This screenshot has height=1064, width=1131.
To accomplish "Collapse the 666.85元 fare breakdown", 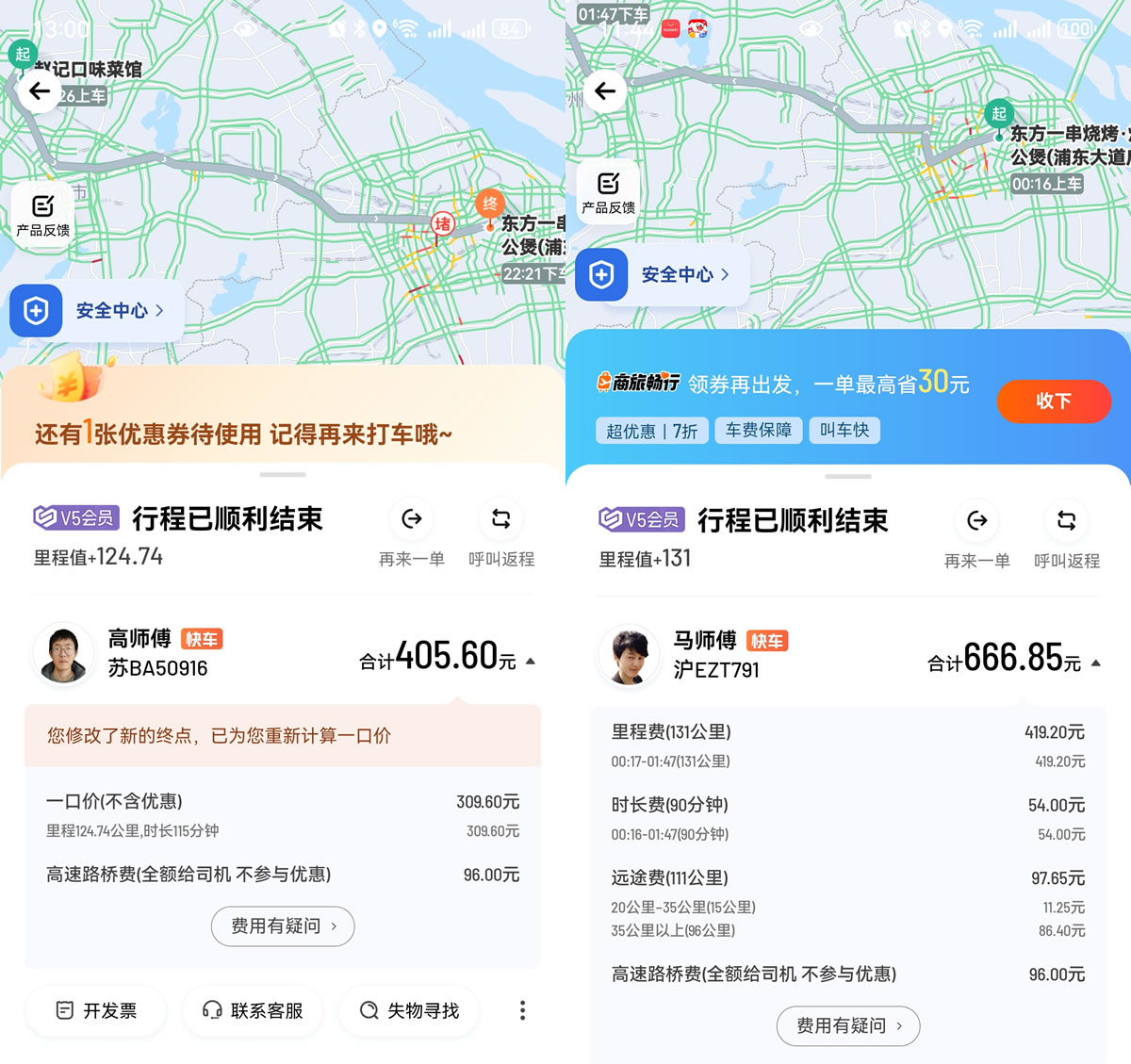I will pyautogui.click(x=1096, y=663).
